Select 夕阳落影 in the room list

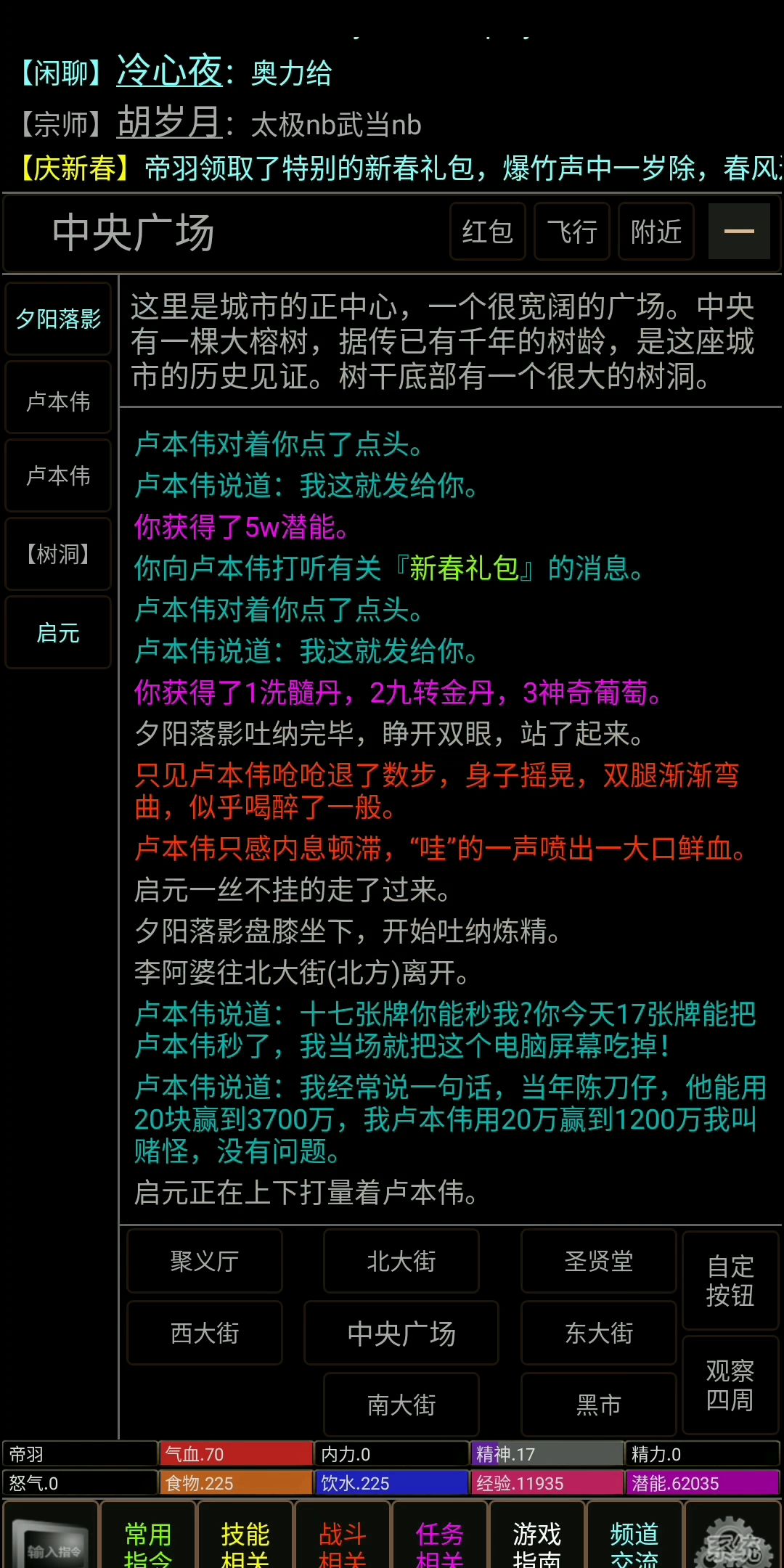[58, 319]
